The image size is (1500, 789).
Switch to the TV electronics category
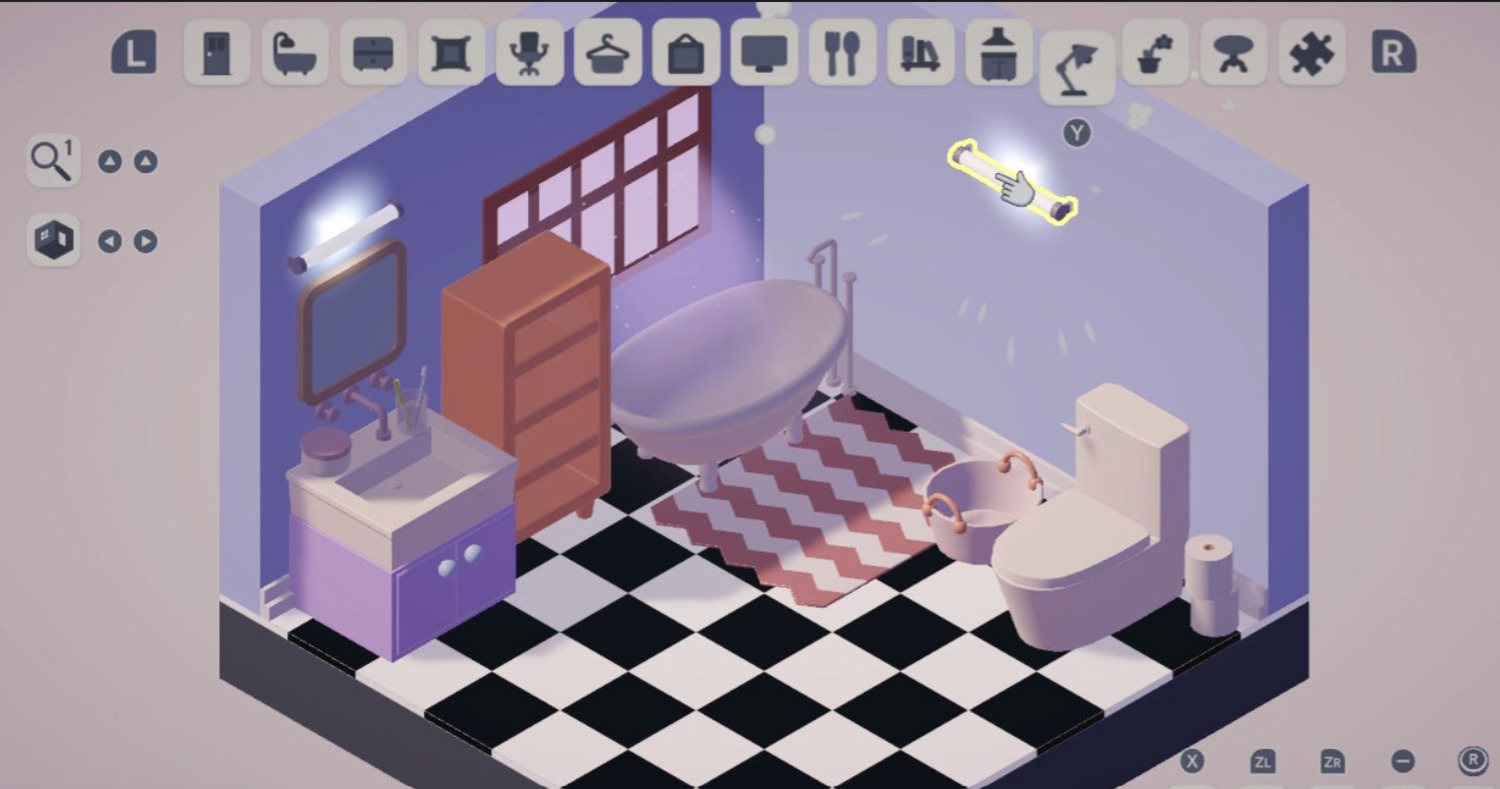click(764, 53)
